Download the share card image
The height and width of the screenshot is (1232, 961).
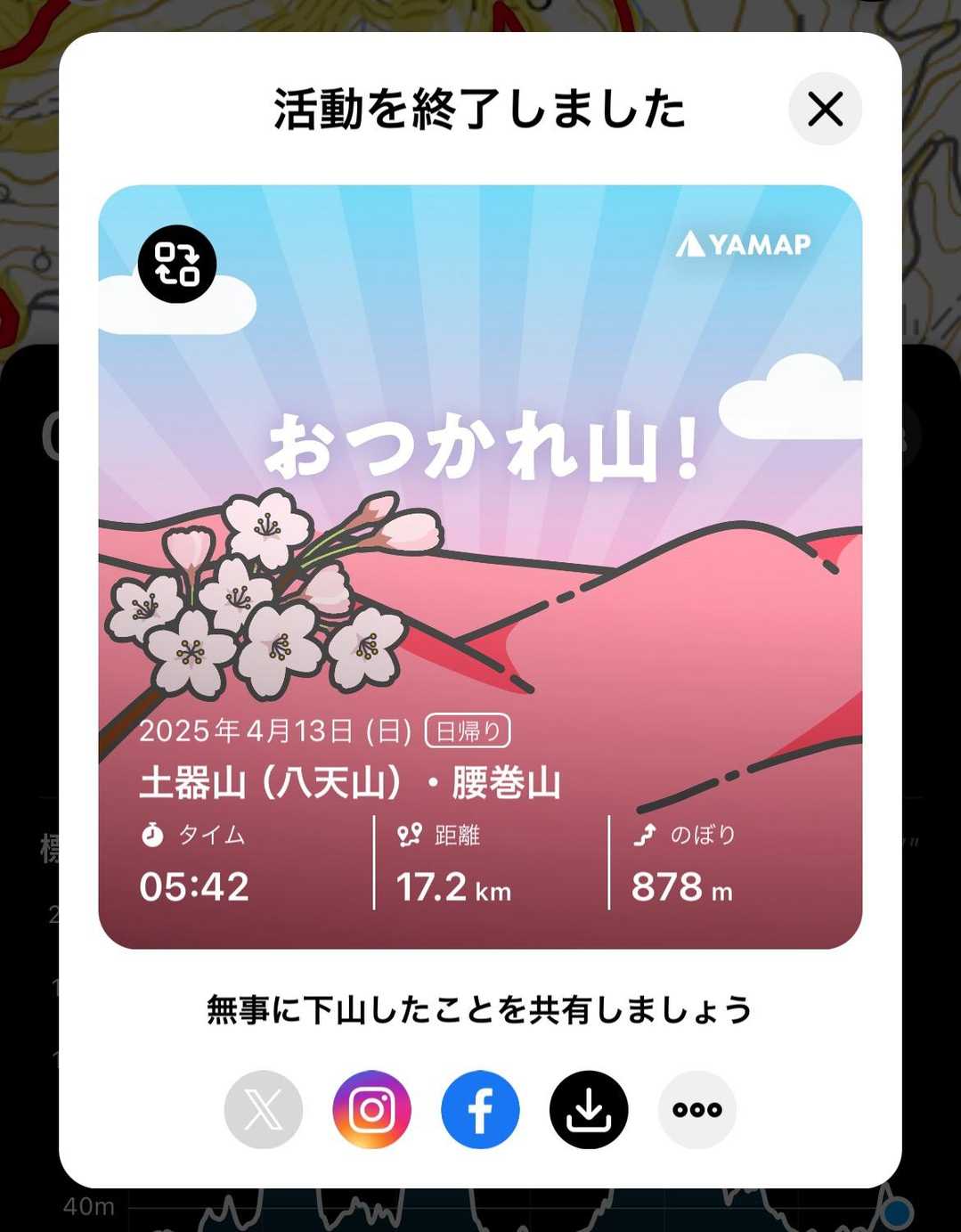(589, 1110)
